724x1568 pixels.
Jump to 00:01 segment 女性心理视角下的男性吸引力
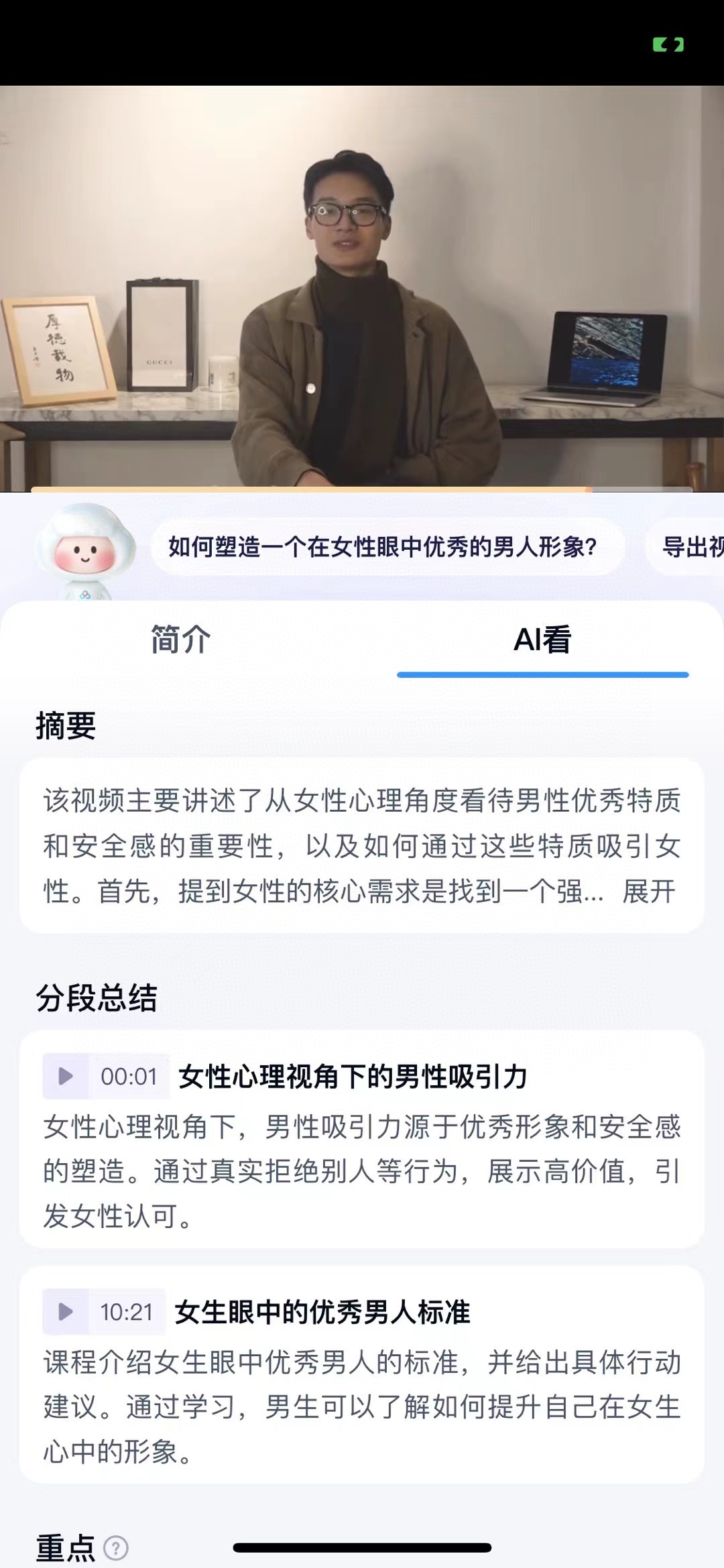[x=105, y=1077]
